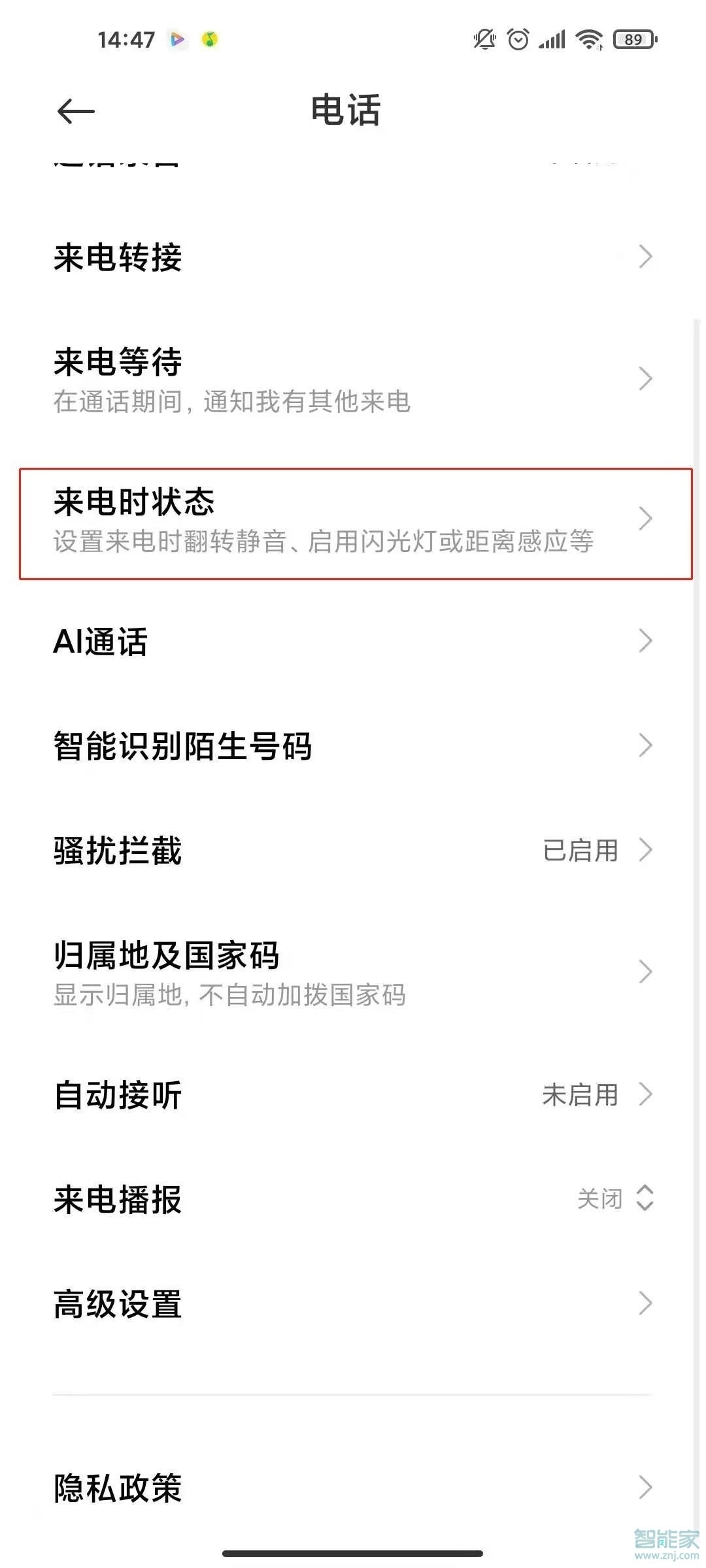The width and height of the screenshot is (706, 1568).
Task: Tap the cellular signal bars icon
Action: pyautogui.click(x=552, y=39)
